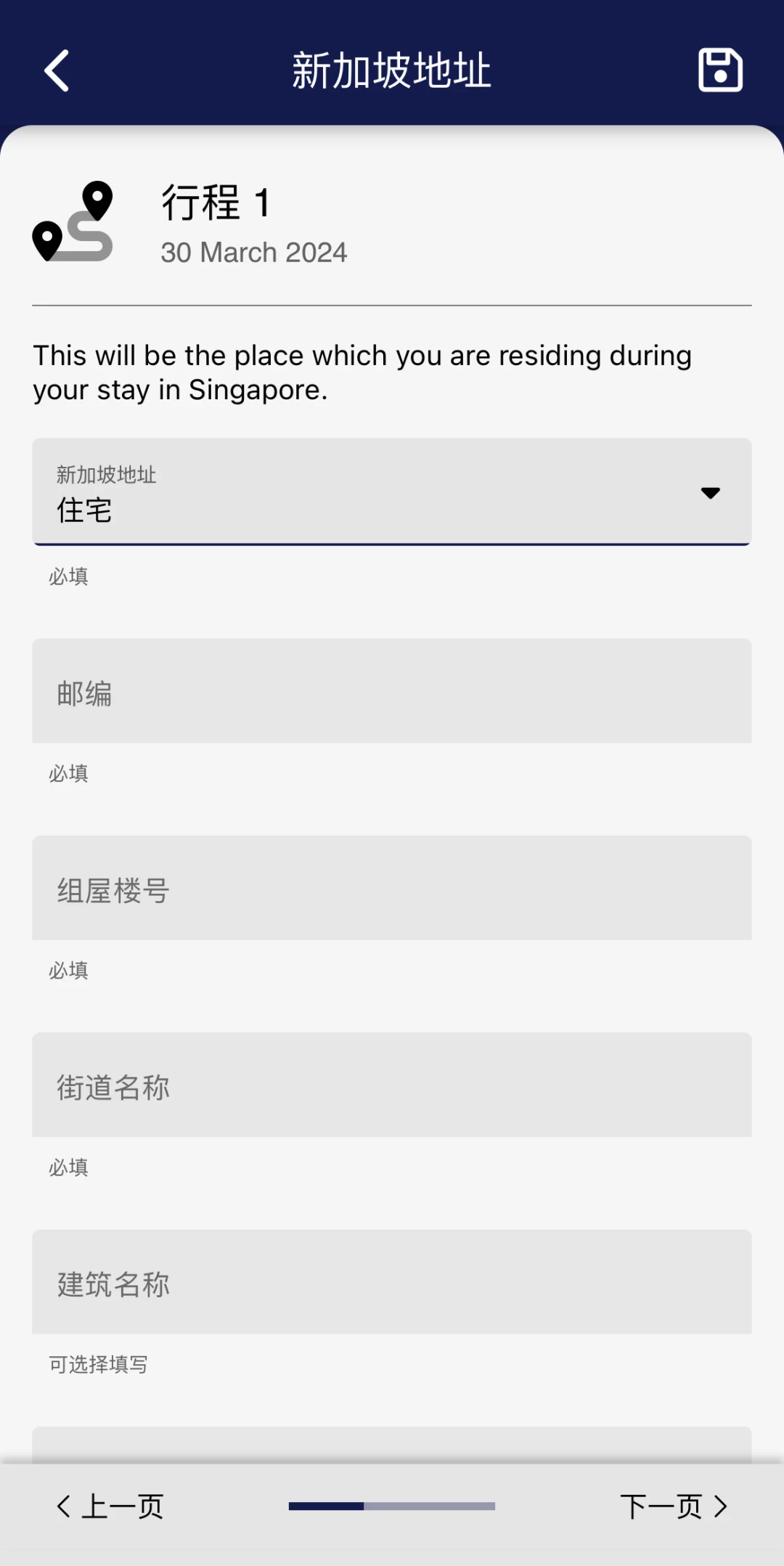Continue to next page with 下一页

674,1506
